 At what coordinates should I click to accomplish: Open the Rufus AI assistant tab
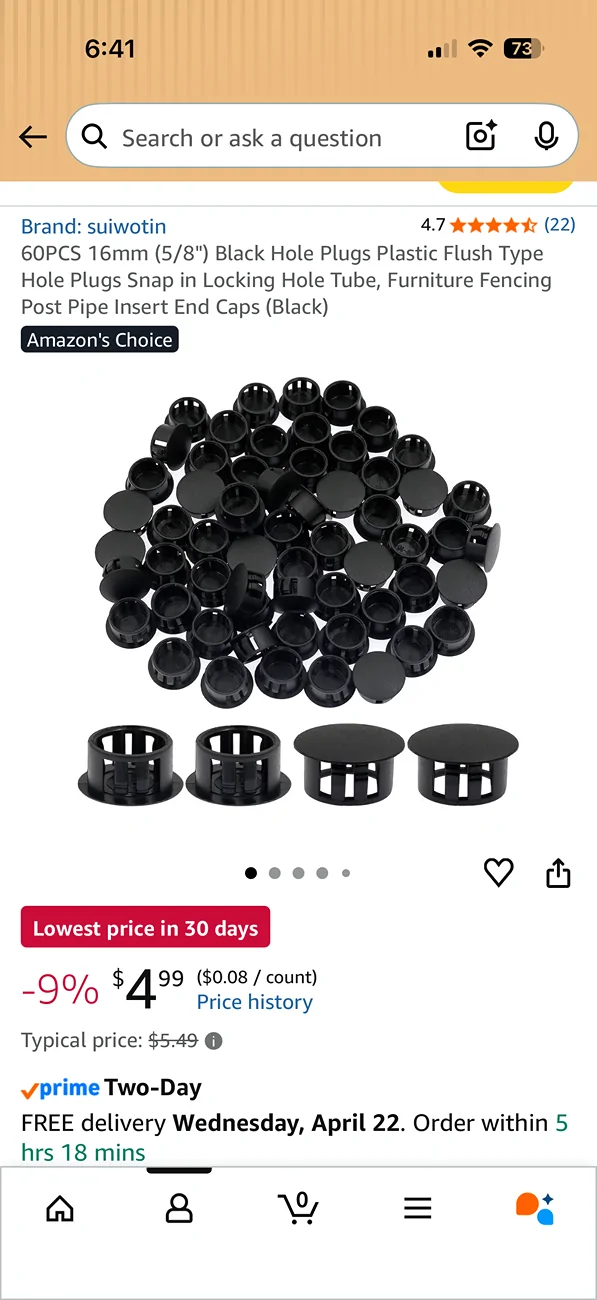535,1209
